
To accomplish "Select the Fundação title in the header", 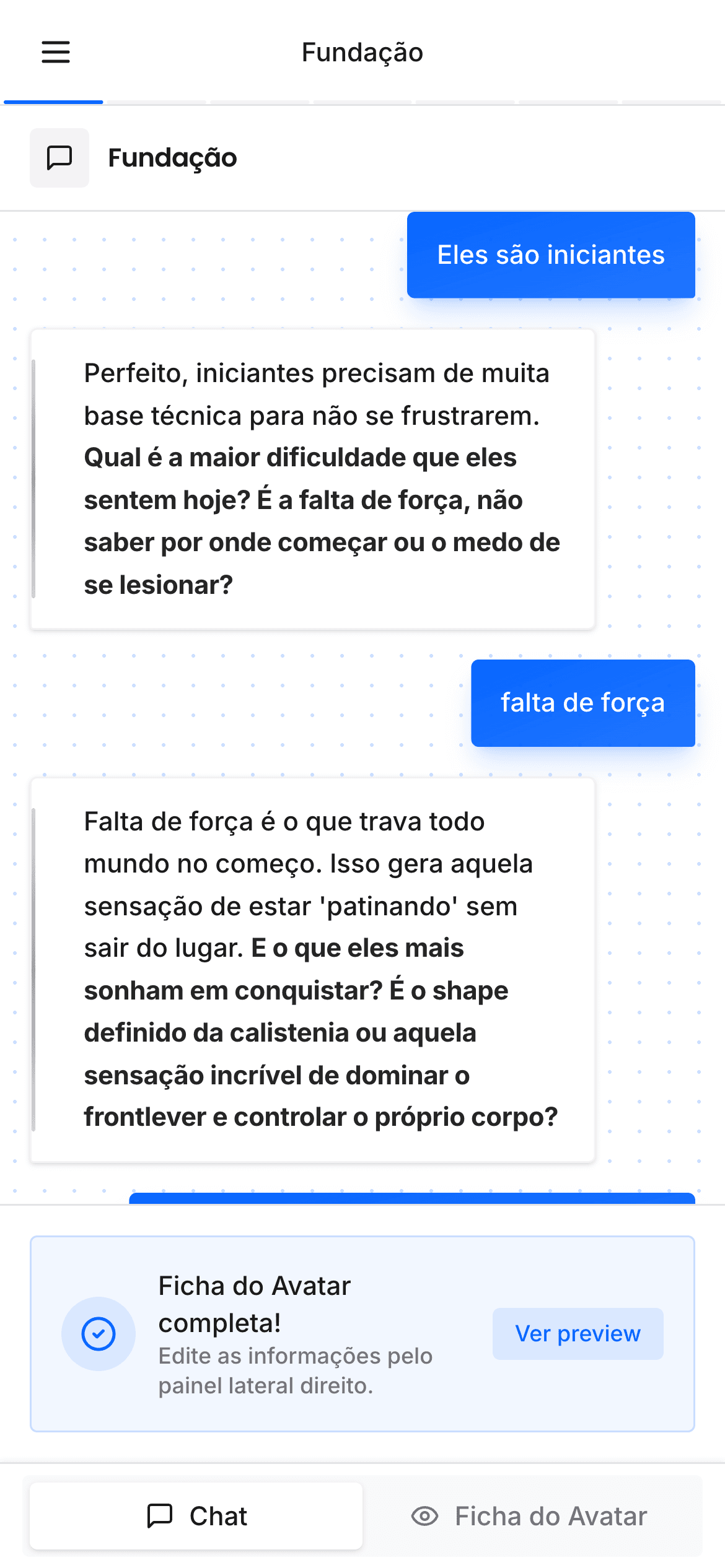I will pos(362,53).
